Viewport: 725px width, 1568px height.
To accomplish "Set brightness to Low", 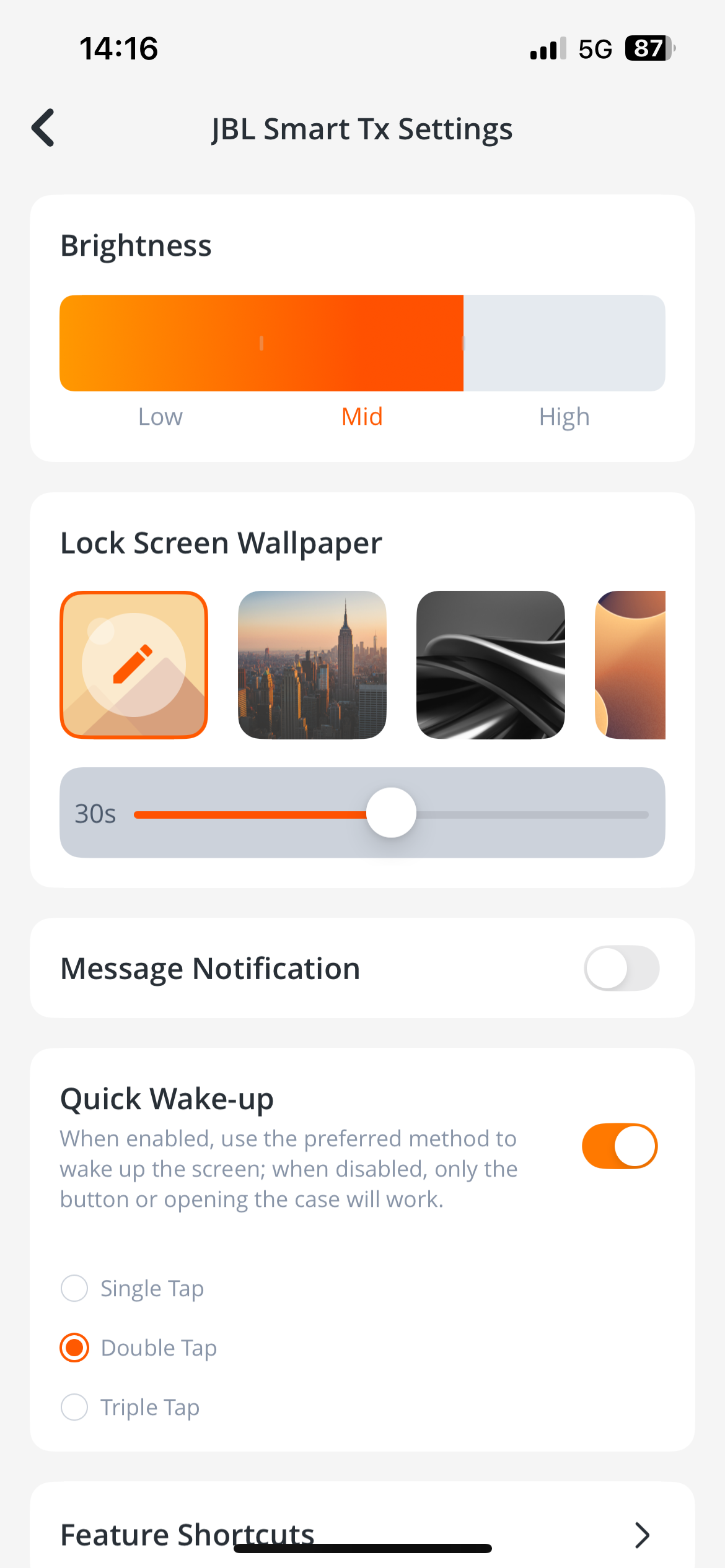I will [160, 344].
